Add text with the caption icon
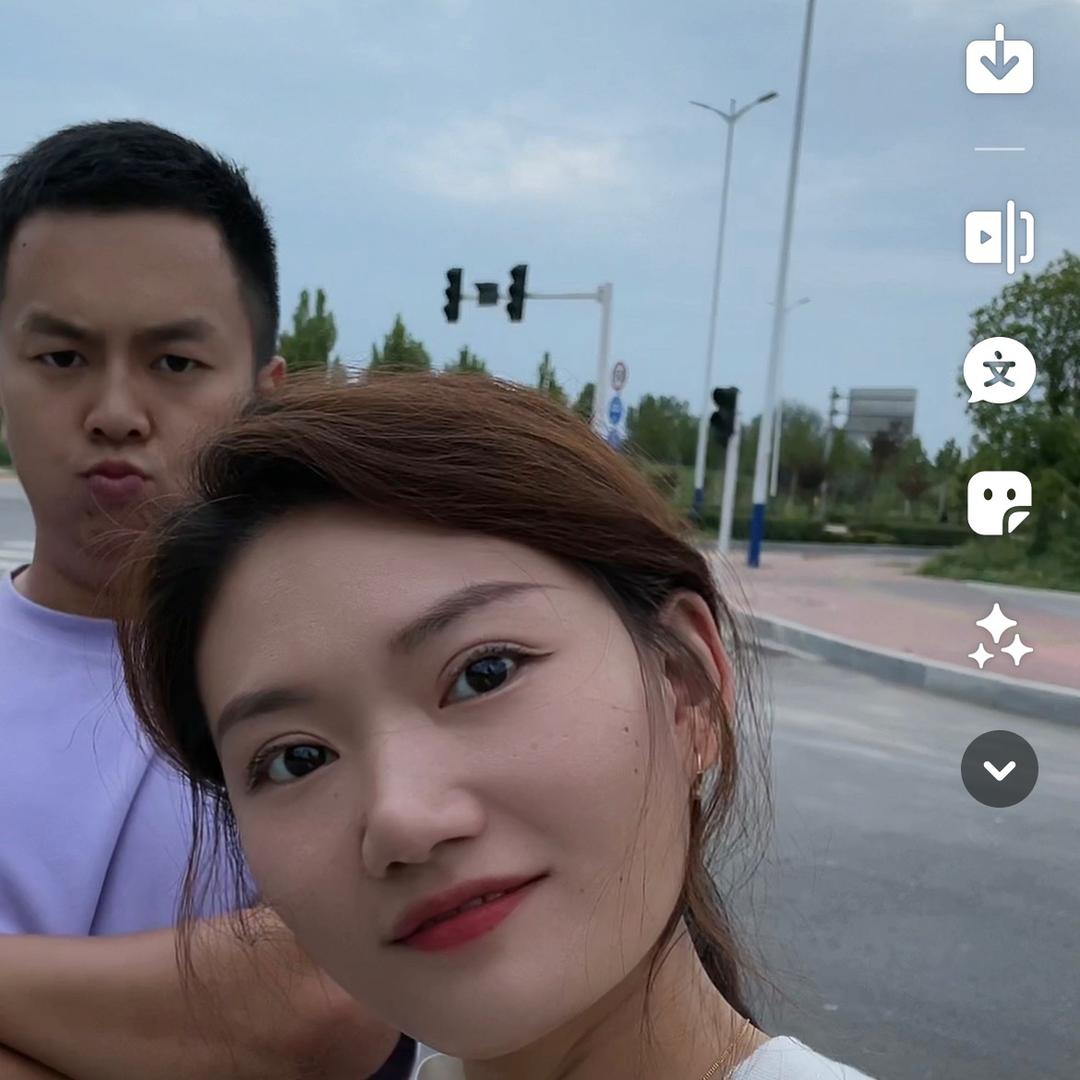The width and height of the screenshot is (1080, 1080). point(999,371)
